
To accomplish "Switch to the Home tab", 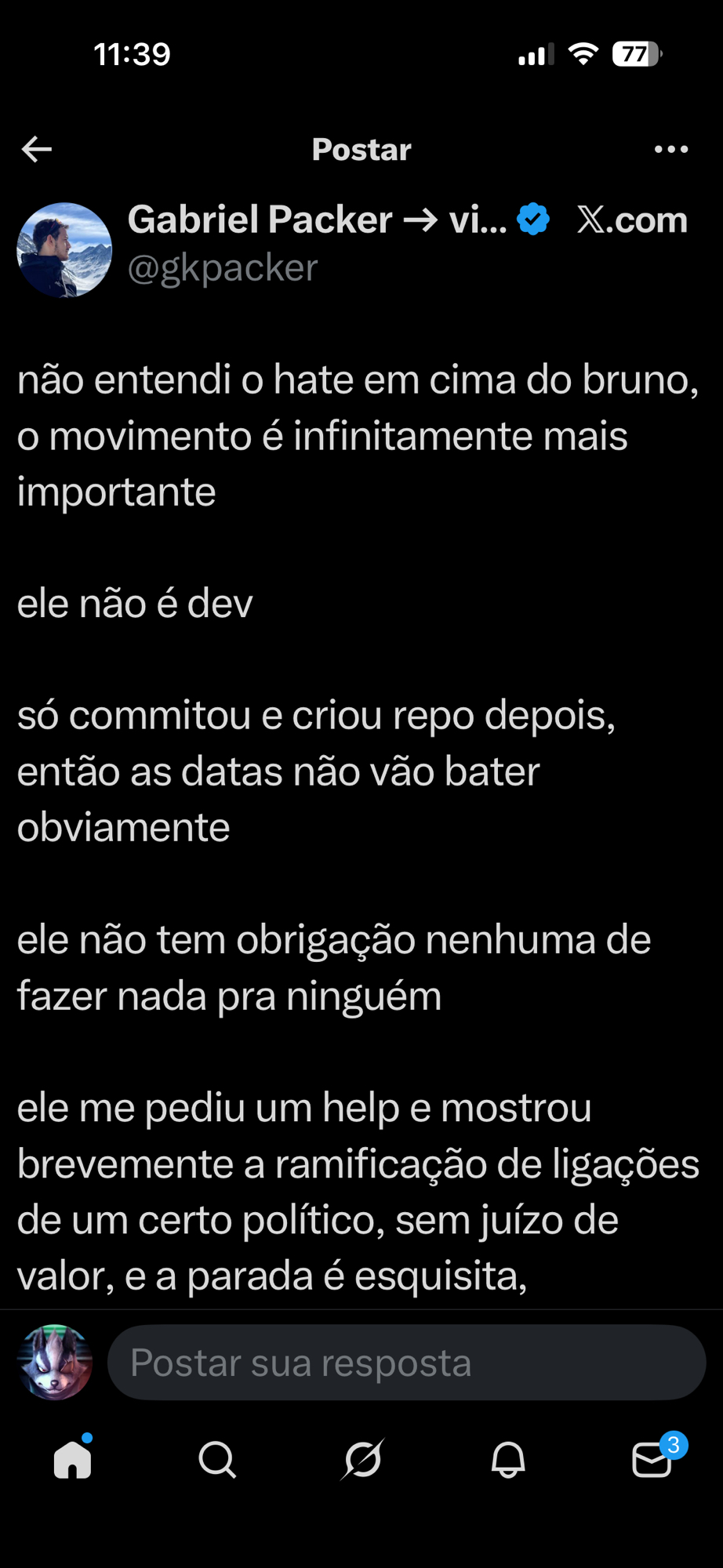I will point(73,1460).
